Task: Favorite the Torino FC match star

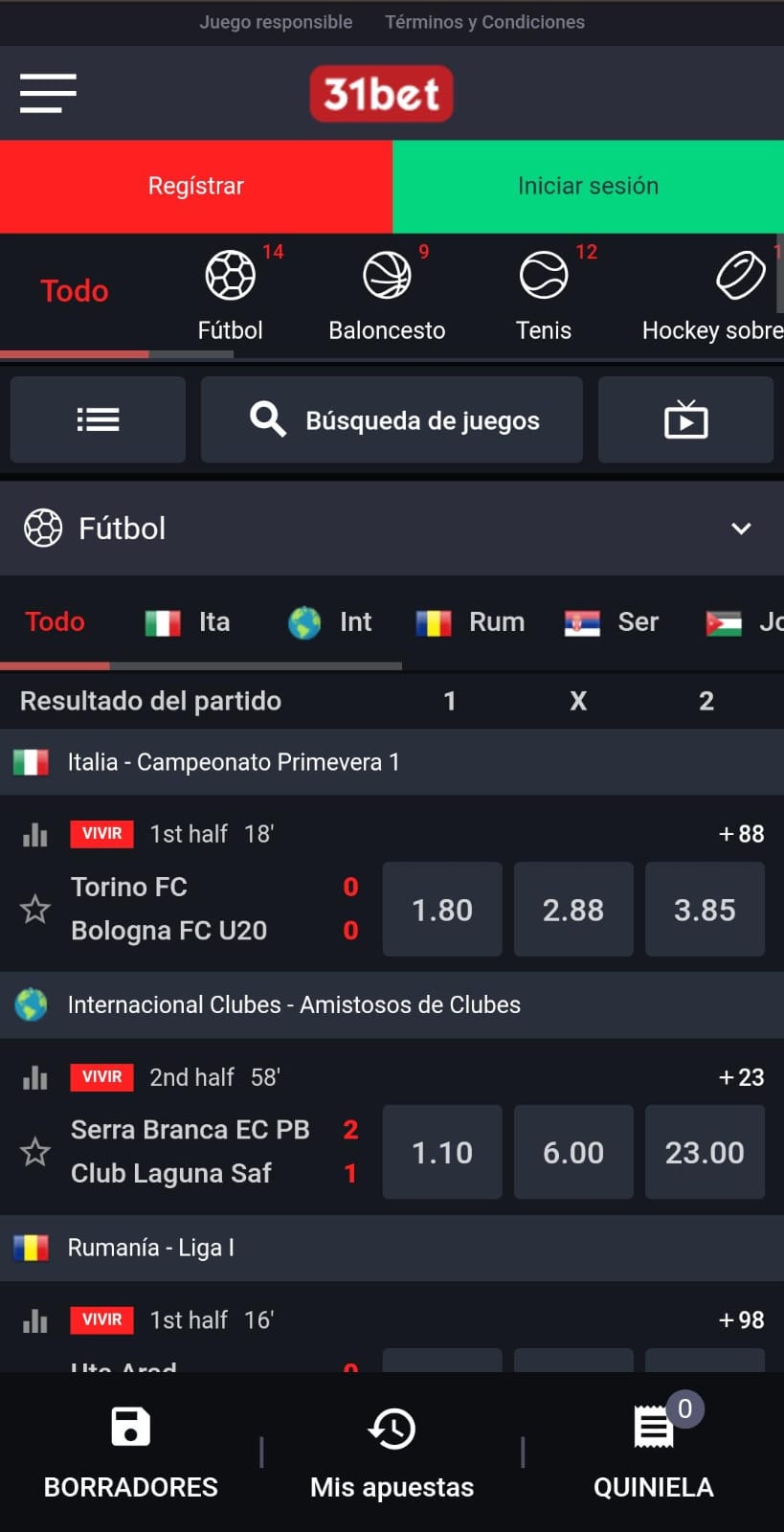Action: 35,909
